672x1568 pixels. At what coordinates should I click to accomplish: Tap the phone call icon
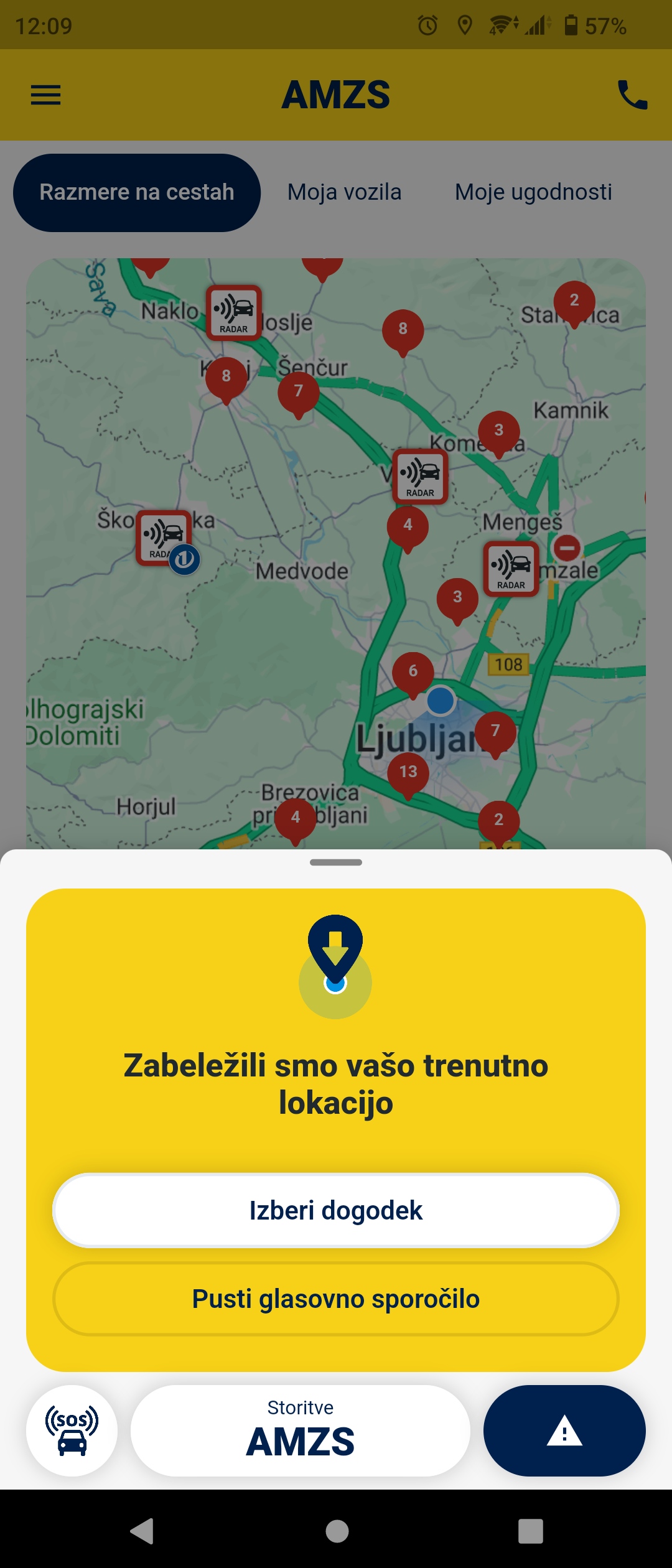[632, 95]
